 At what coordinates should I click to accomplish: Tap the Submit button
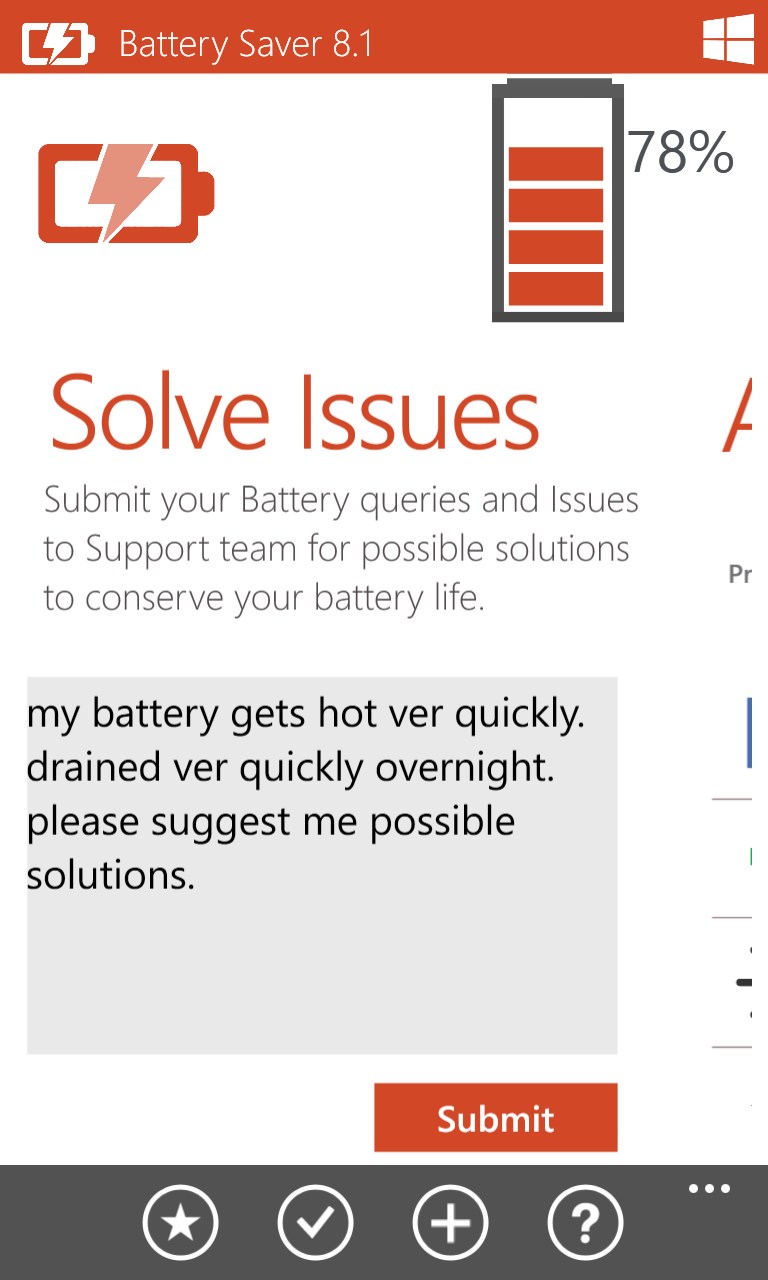tap(495, 1117)
